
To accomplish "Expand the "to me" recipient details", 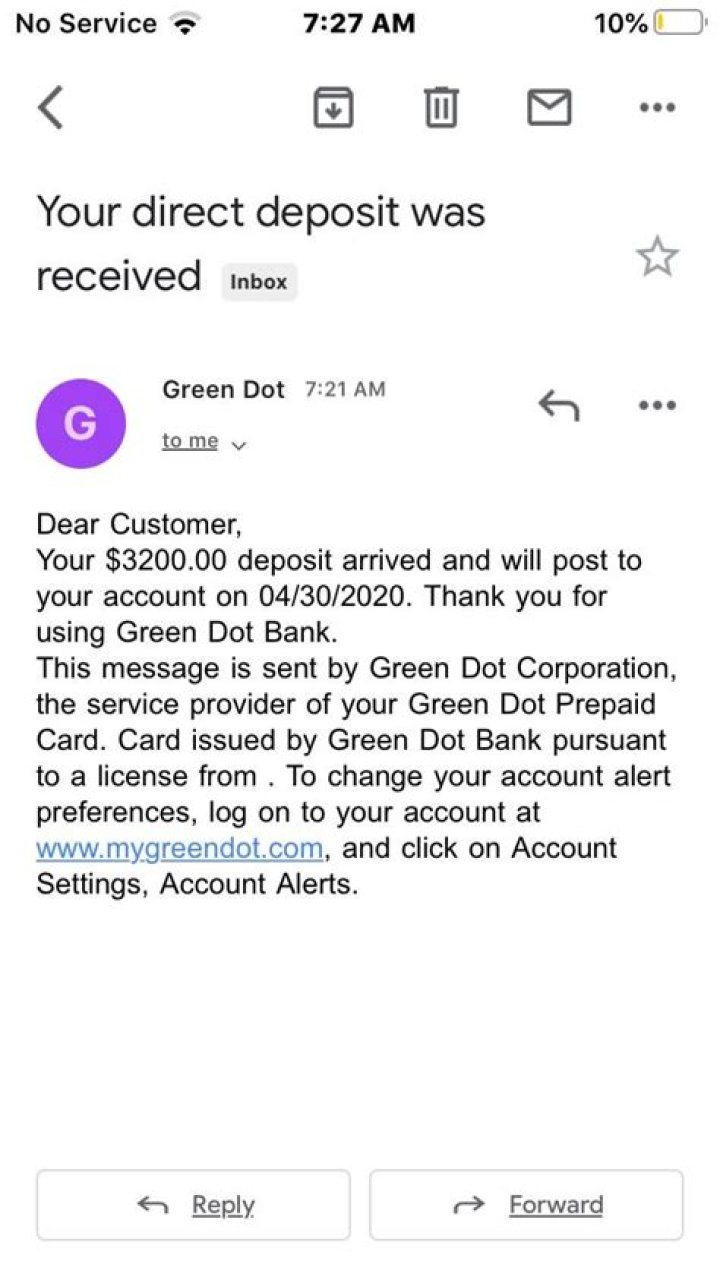I will [204, 442].
